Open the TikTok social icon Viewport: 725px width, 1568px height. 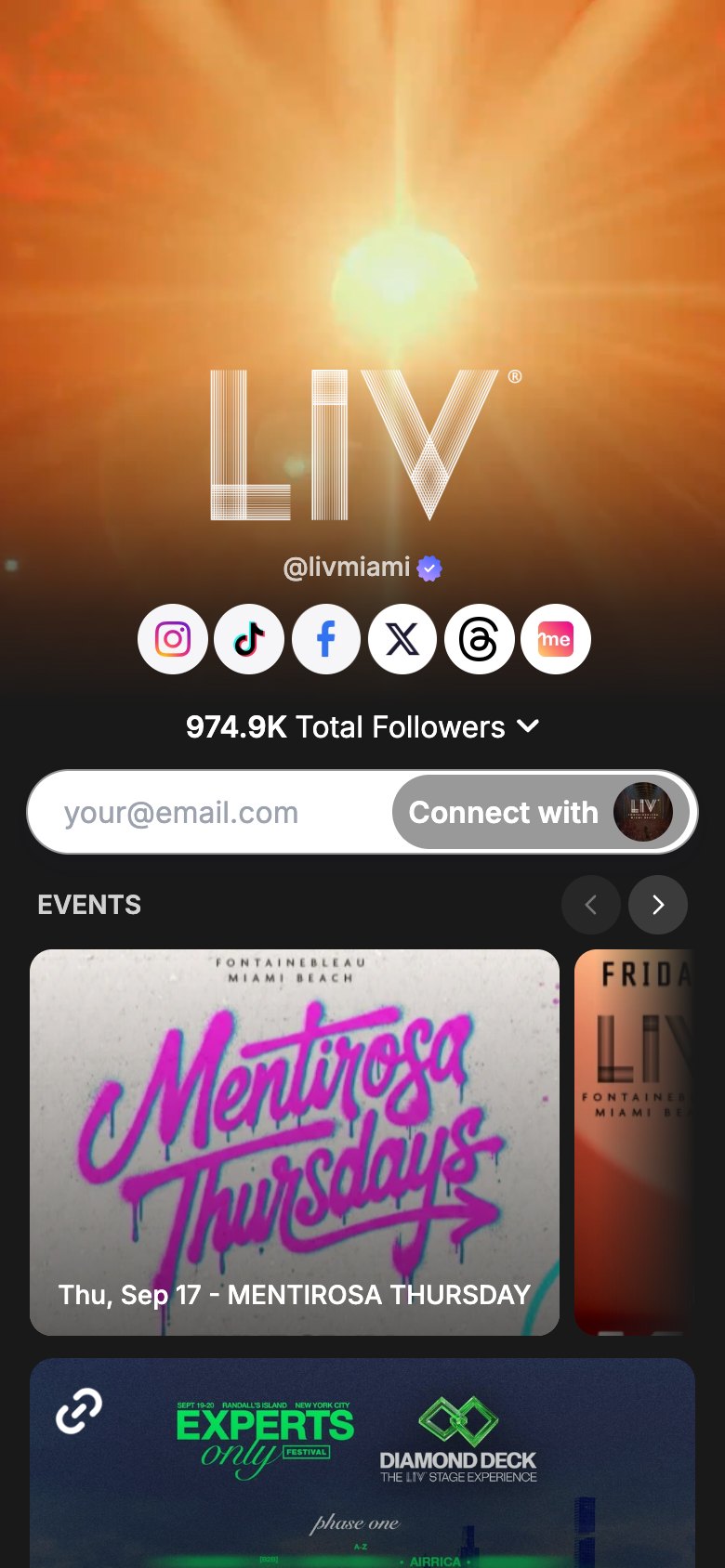249,639
